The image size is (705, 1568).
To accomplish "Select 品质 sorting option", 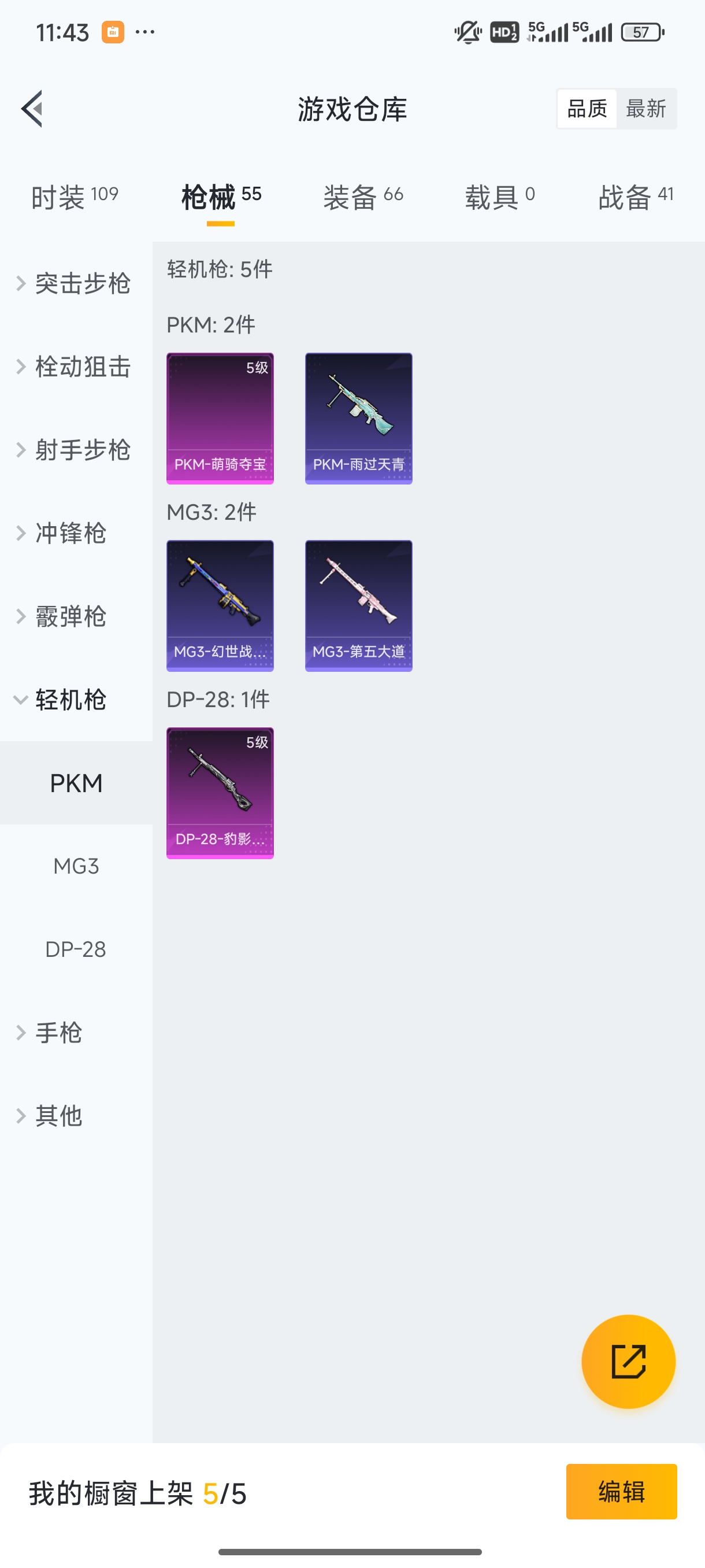I will point(586,108).
